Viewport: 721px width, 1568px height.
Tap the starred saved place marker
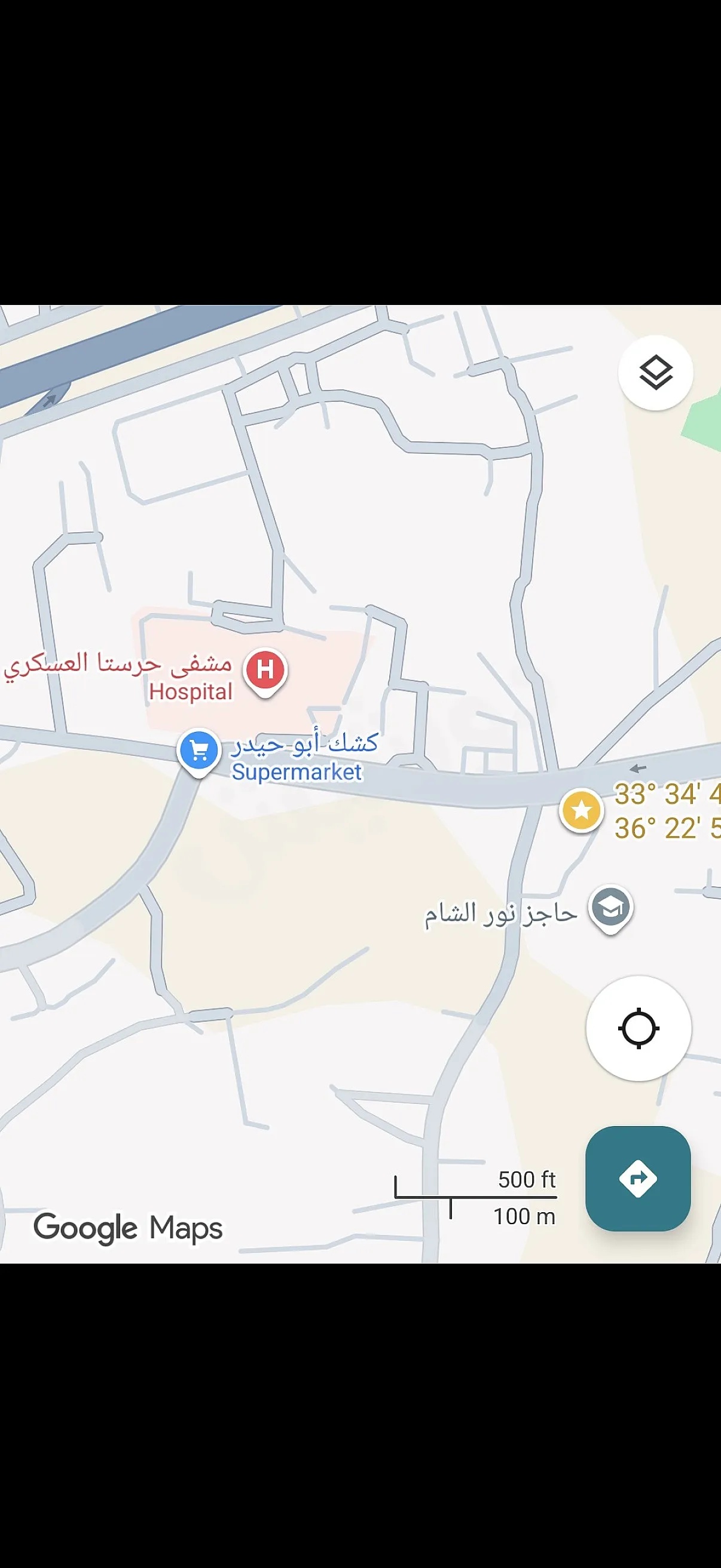(581, 810)
